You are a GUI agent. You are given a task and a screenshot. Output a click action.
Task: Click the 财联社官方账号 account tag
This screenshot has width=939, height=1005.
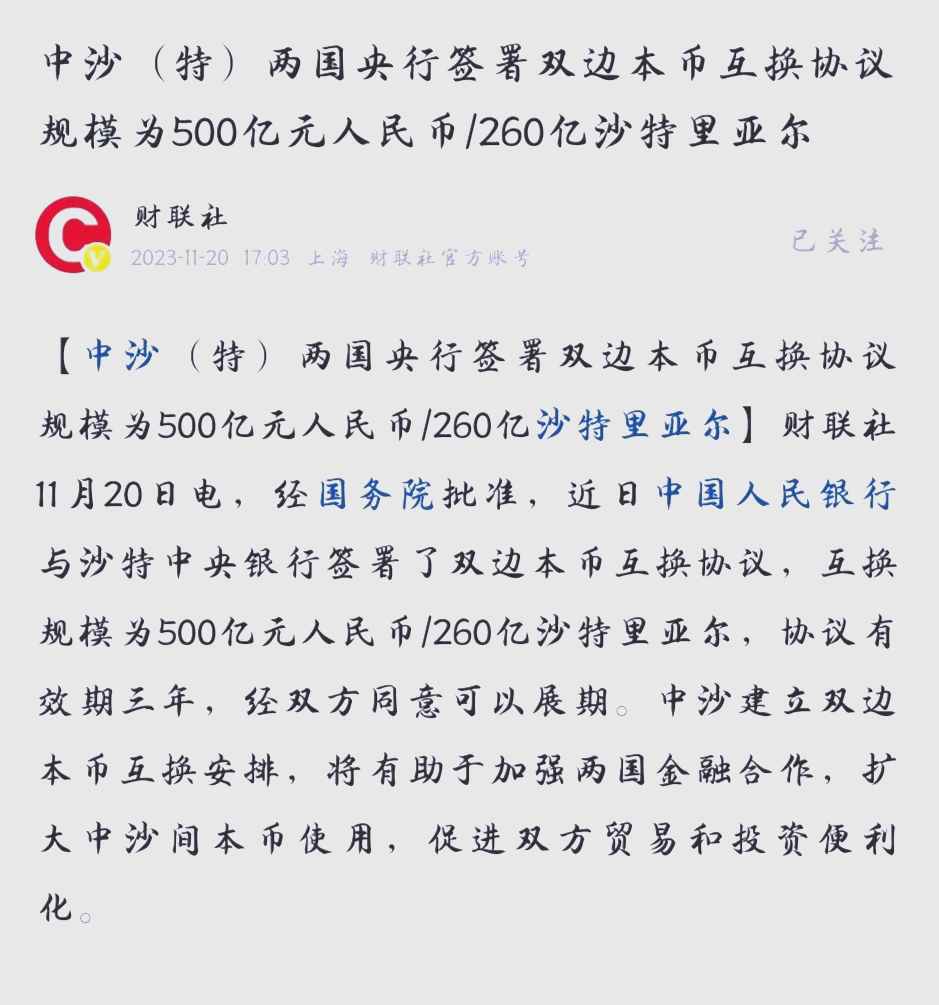(x=450, y=257)
